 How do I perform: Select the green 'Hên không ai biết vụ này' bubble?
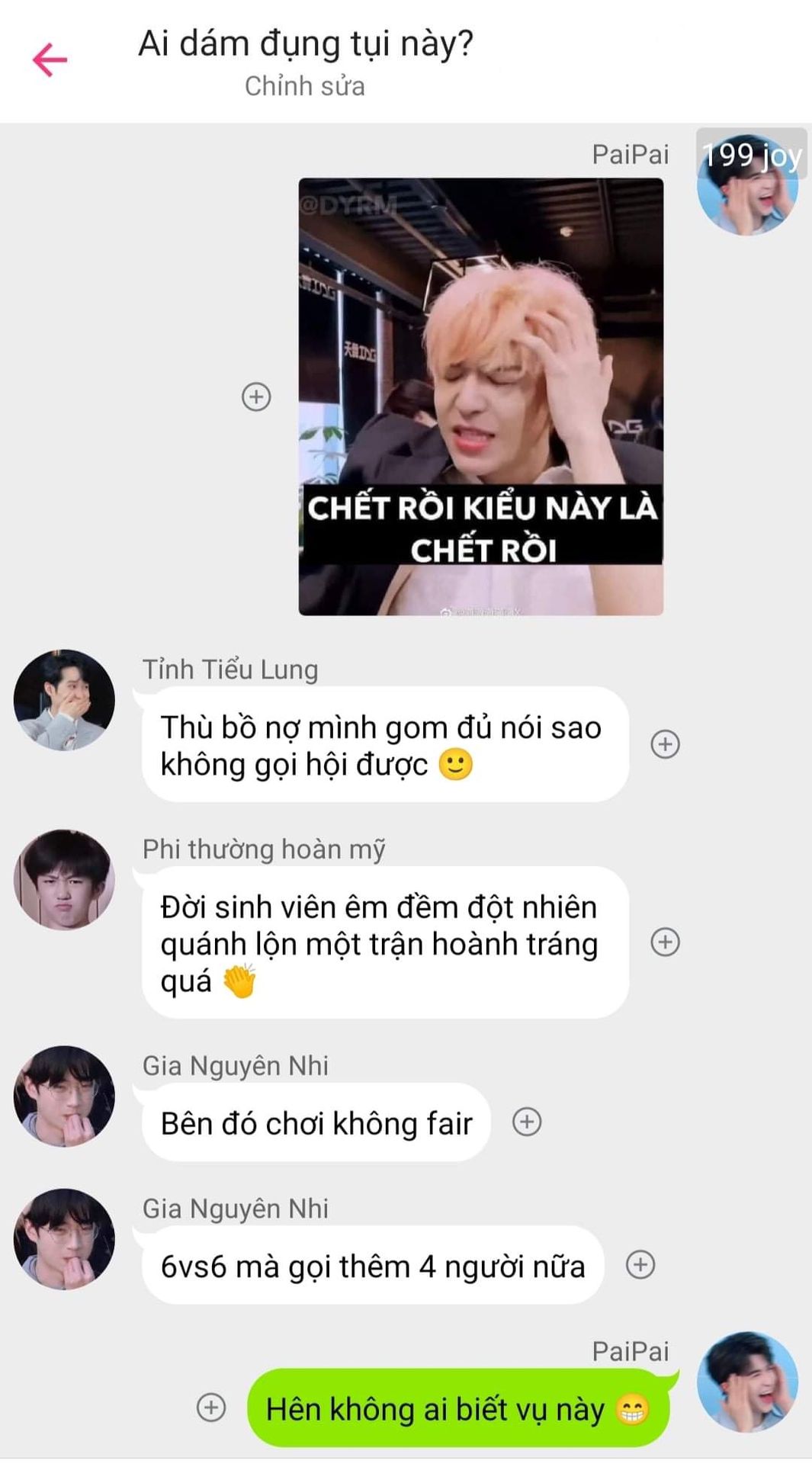(457, 1408)
